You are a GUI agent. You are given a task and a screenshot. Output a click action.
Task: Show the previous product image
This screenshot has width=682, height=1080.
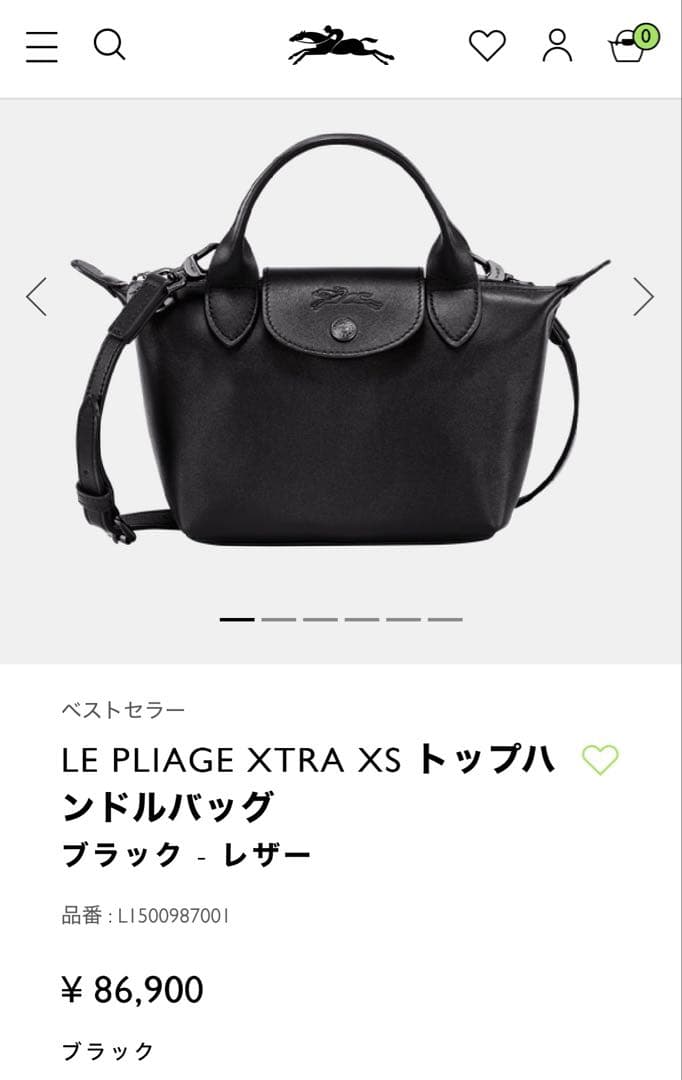click(37, 297)
